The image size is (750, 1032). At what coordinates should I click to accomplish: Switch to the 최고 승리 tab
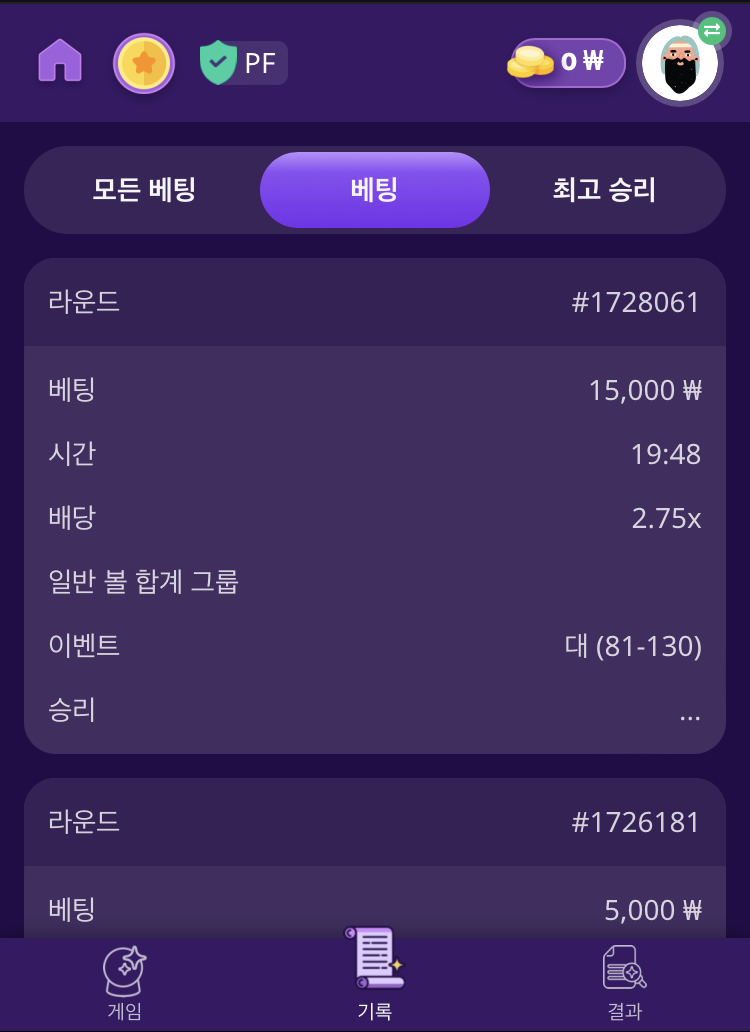pos(604,190)
